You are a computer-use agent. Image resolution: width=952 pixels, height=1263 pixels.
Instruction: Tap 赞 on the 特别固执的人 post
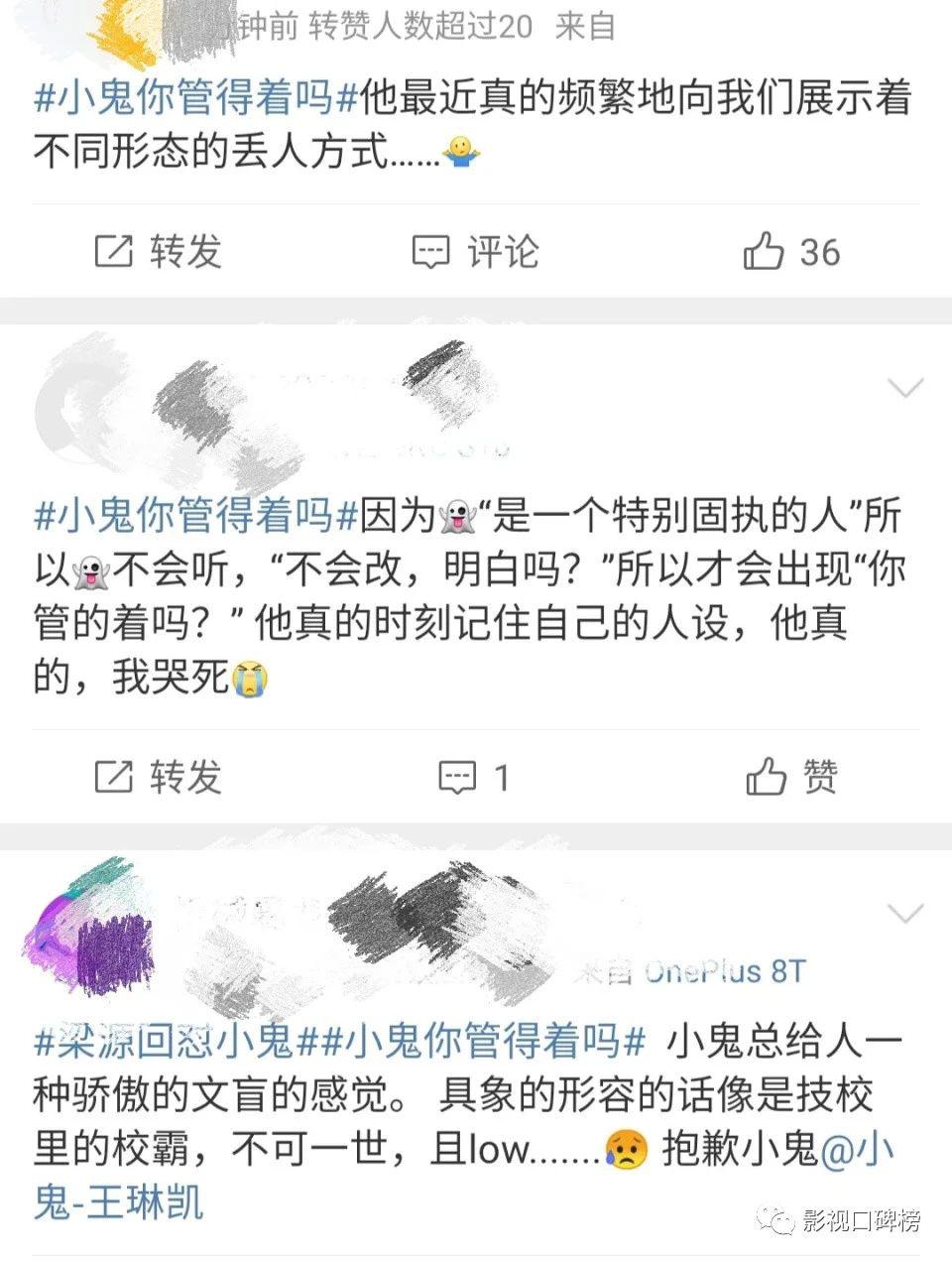[790, 776]
